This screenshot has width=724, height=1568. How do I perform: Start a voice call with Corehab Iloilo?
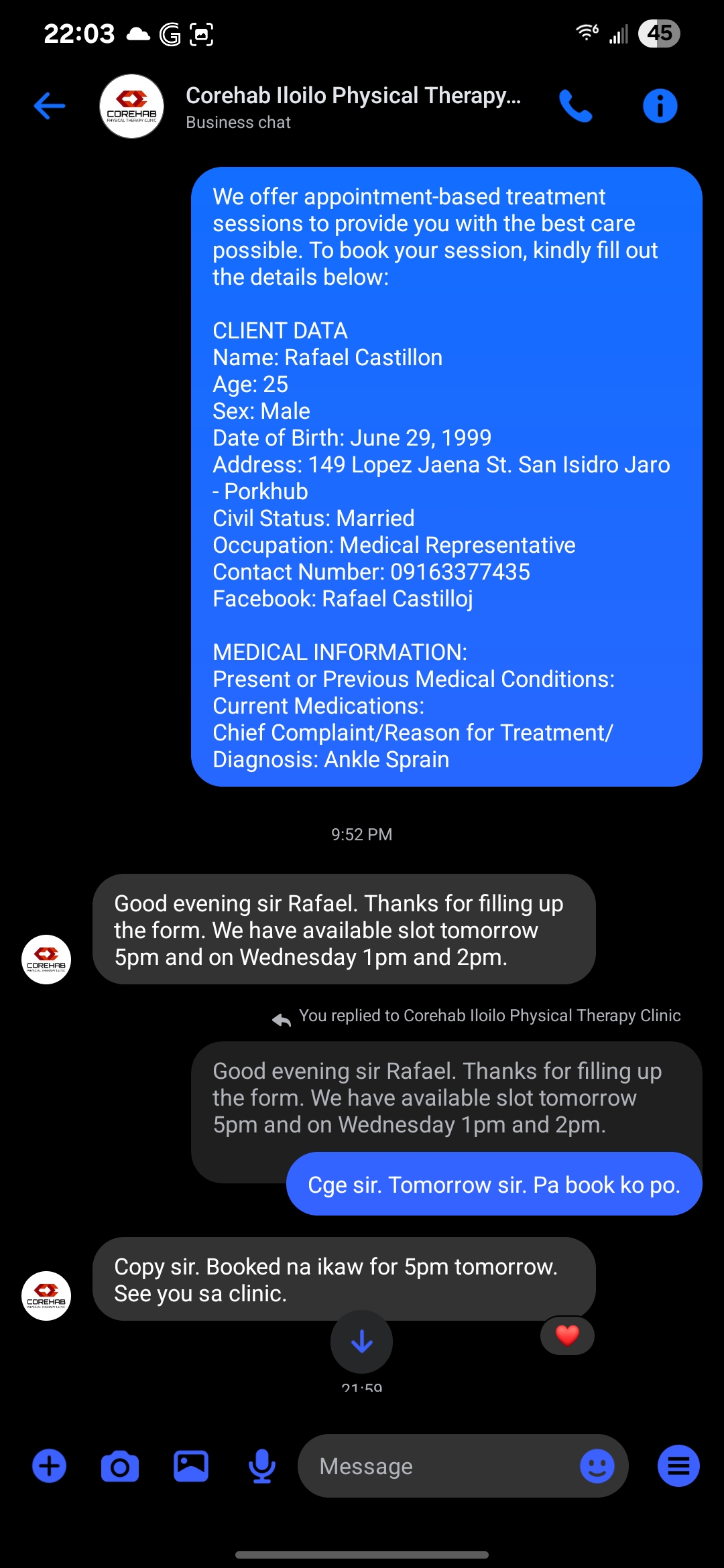576,106
